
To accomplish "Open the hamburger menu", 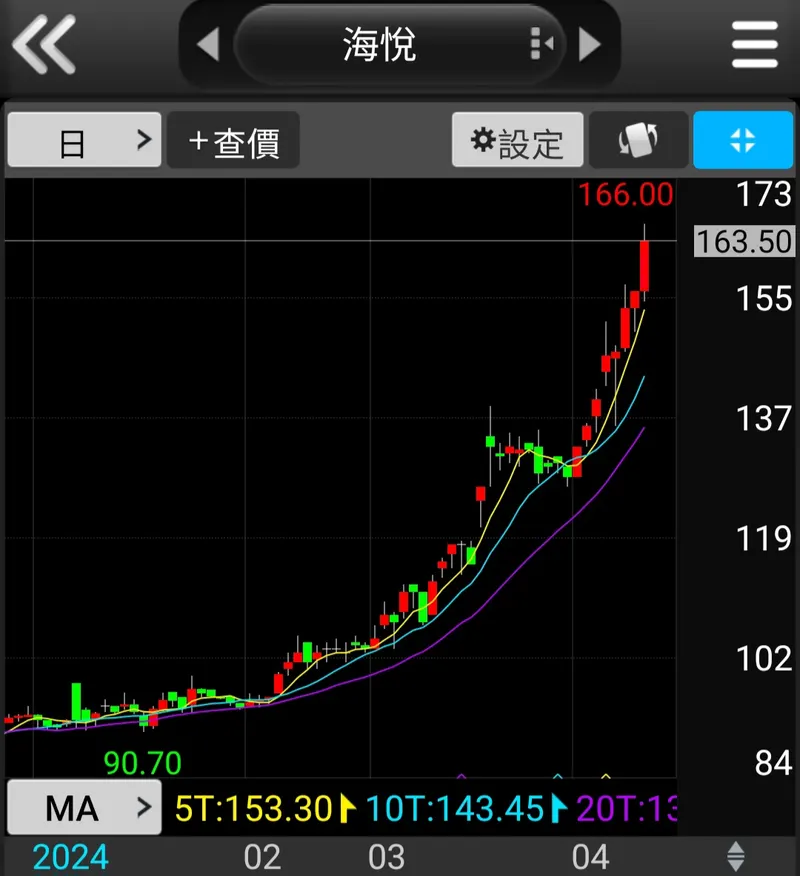I will click(x=754, y=45).
